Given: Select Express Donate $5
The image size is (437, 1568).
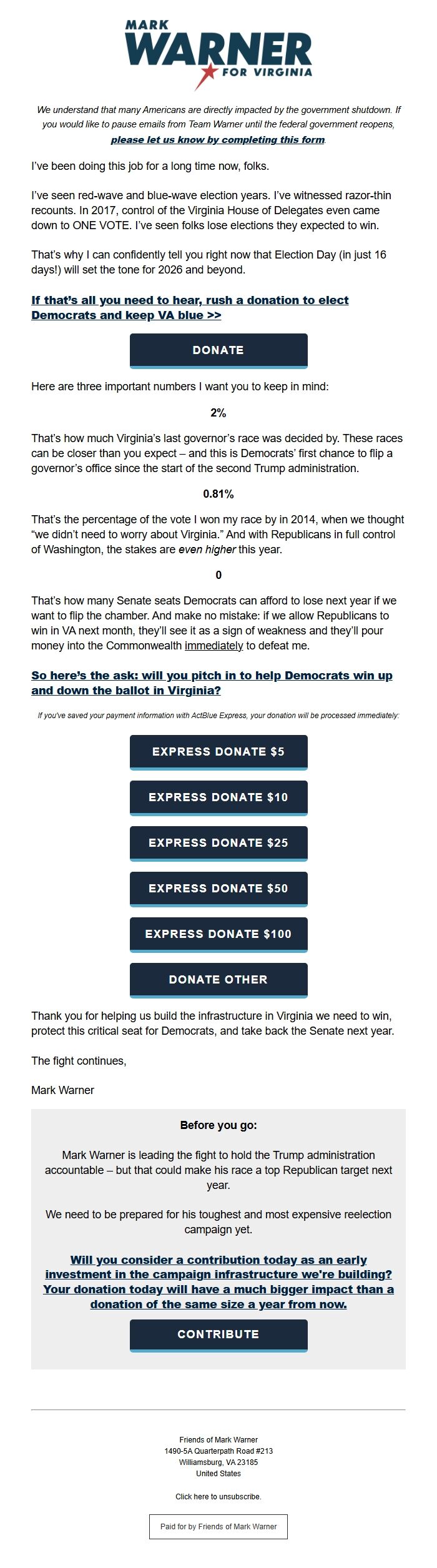Looking at the screenshot, I should tap(219, 752).
